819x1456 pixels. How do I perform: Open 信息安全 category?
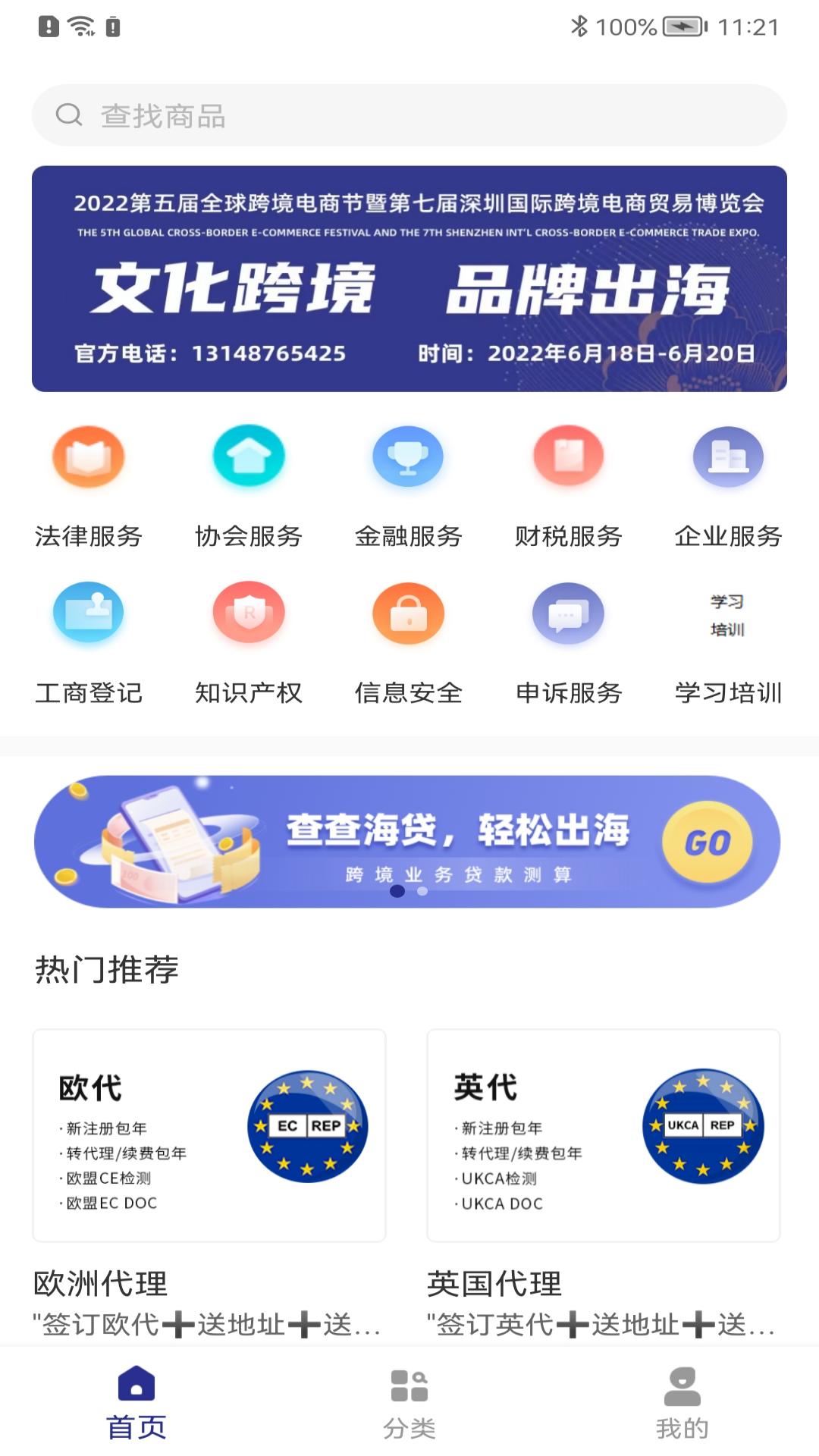point(409,642)
